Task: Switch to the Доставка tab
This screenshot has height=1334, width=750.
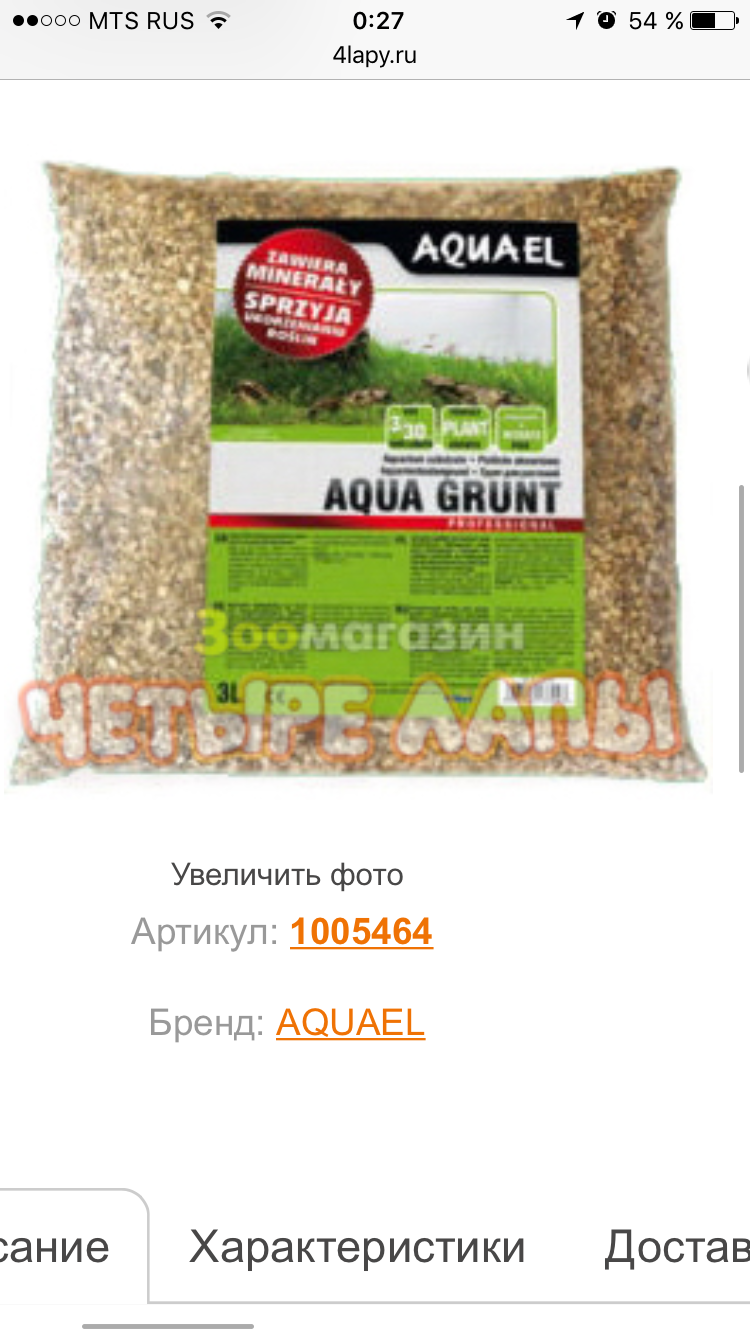Action: pyautogui.click(x=676, y=1248)
